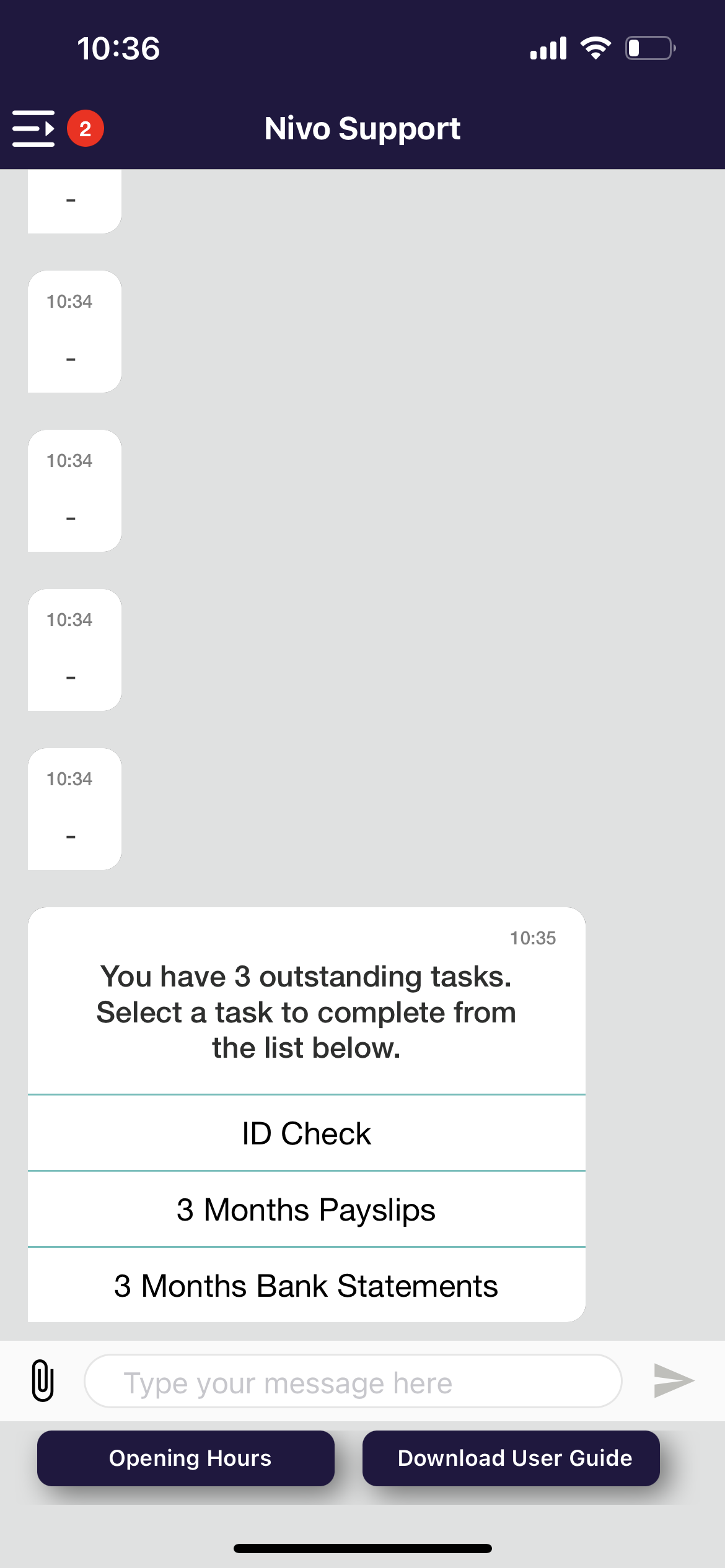725x1568 pixels.
Task: Select the ID Check task
Action: tap(306, 1133)
